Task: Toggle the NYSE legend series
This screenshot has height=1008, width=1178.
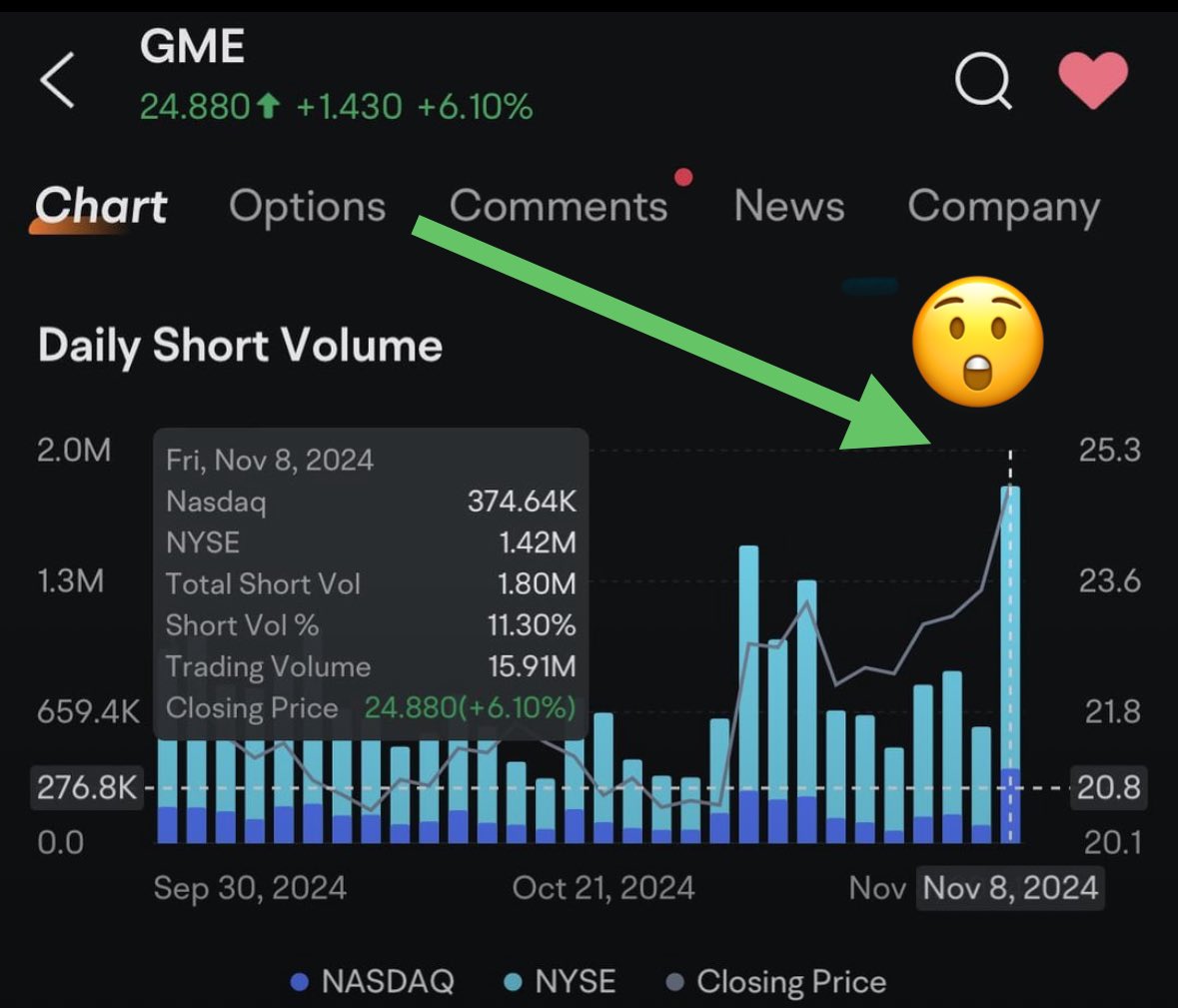Action: click(561, 981)
